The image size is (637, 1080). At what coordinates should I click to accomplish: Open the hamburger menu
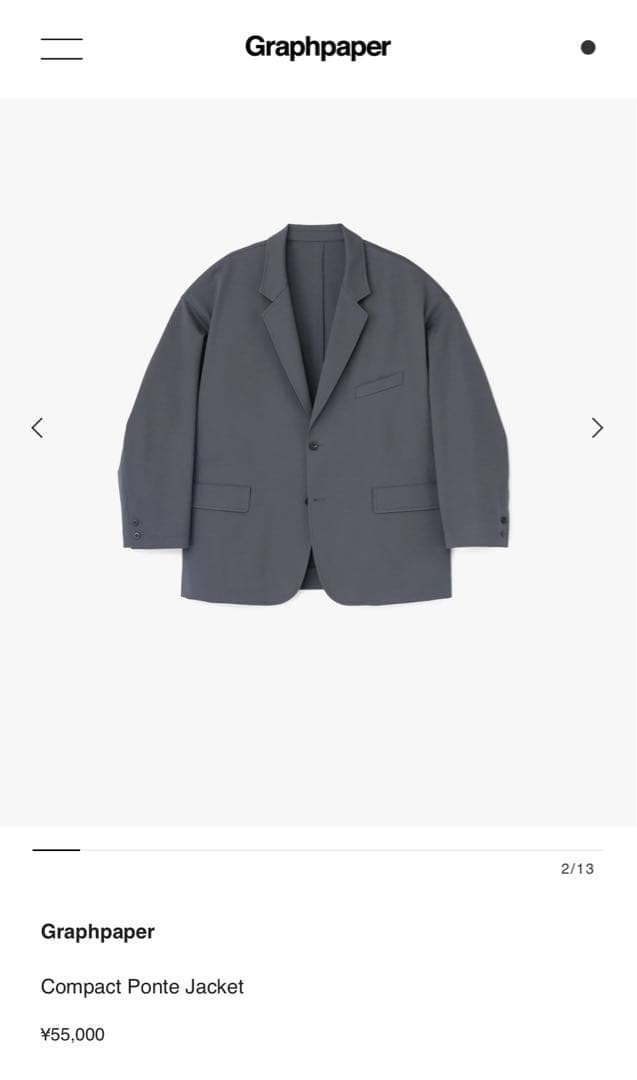pos(61,48)
